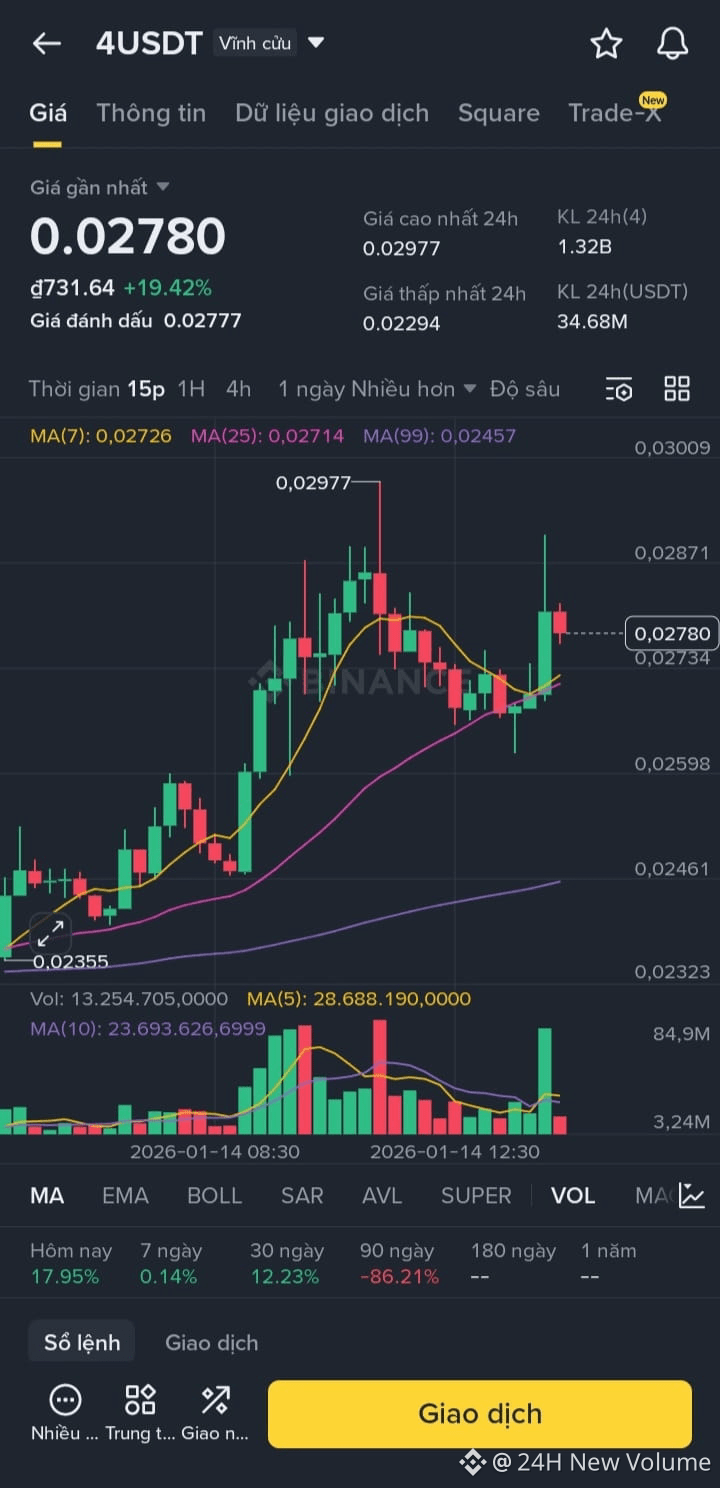
Task: Add 4USDT to favorites with star
Action: (606, 44)
